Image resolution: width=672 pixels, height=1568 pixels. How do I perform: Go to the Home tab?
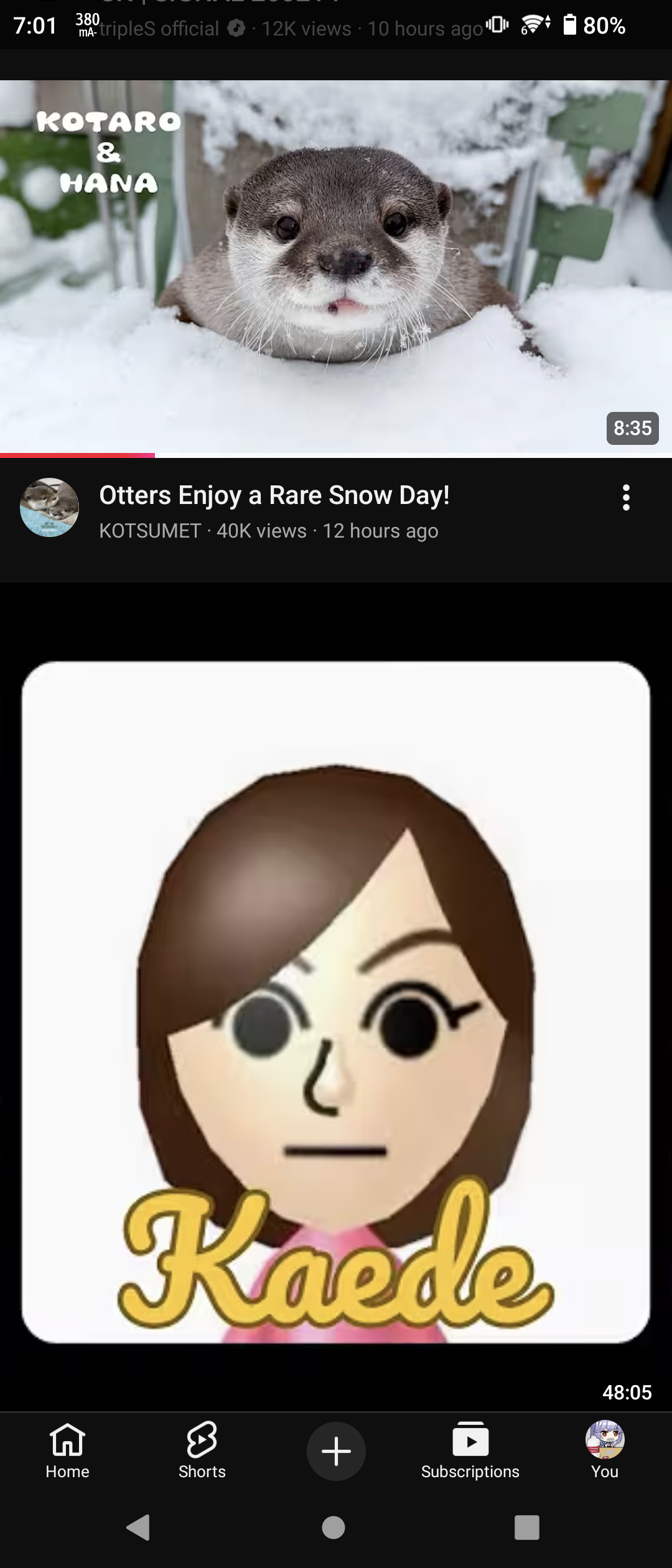coord(67,1451)
